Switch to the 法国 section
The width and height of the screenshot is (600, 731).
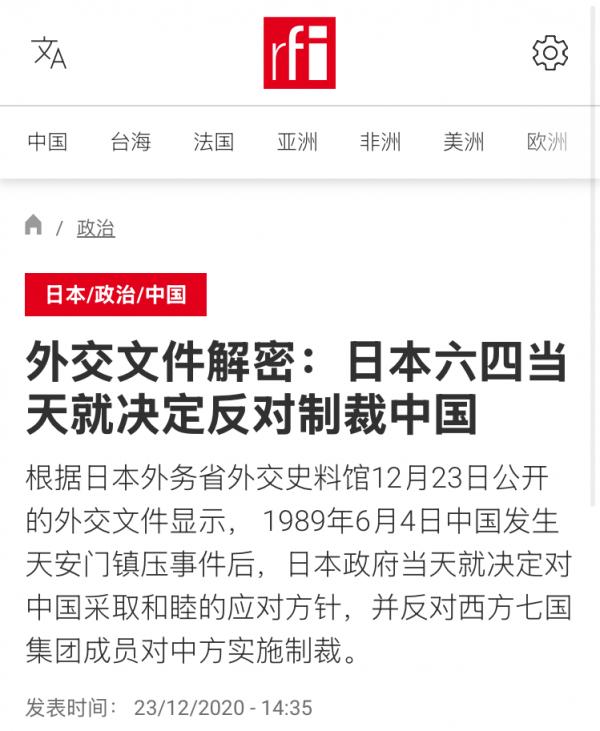click(x=214, y=142)
